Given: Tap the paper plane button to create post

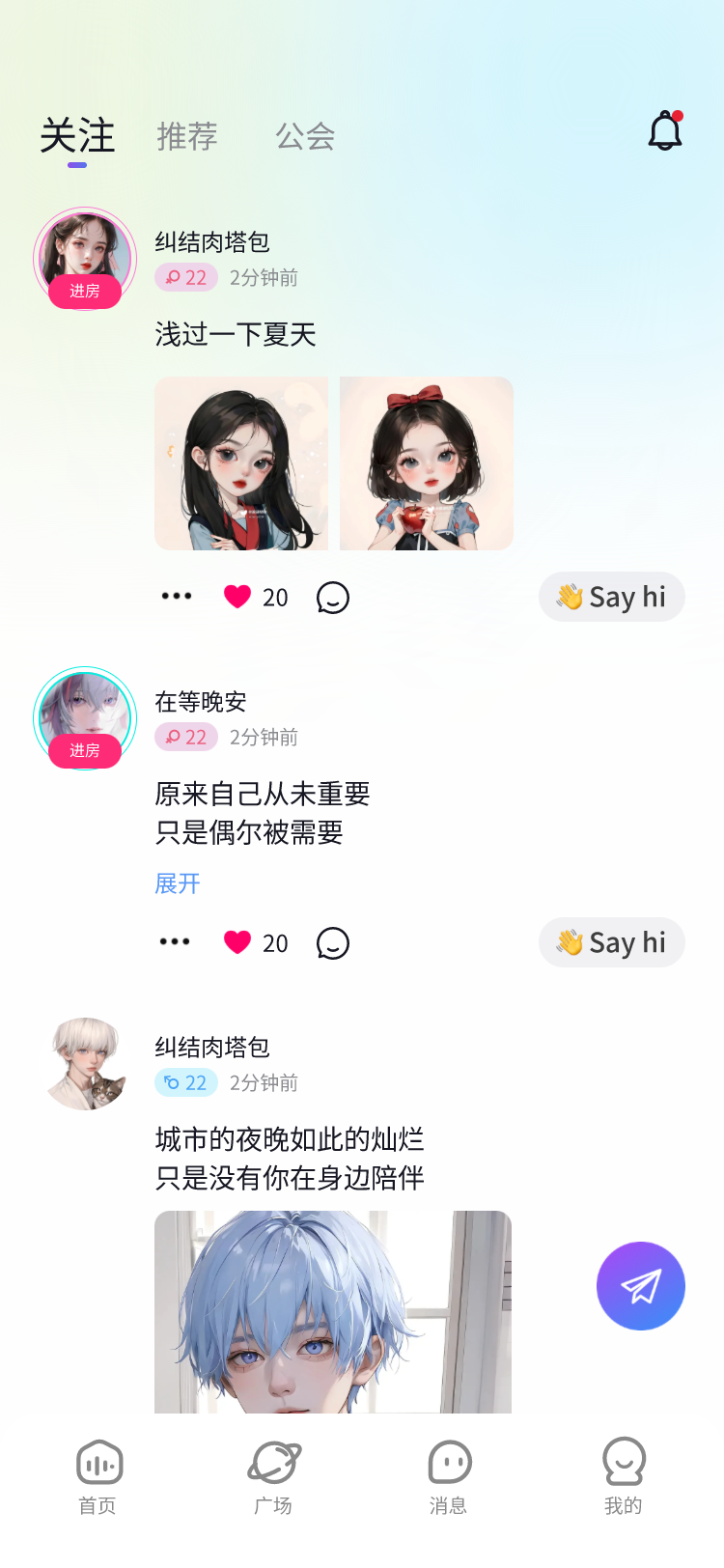Looking at the screenshot, I should [640, 1286].
